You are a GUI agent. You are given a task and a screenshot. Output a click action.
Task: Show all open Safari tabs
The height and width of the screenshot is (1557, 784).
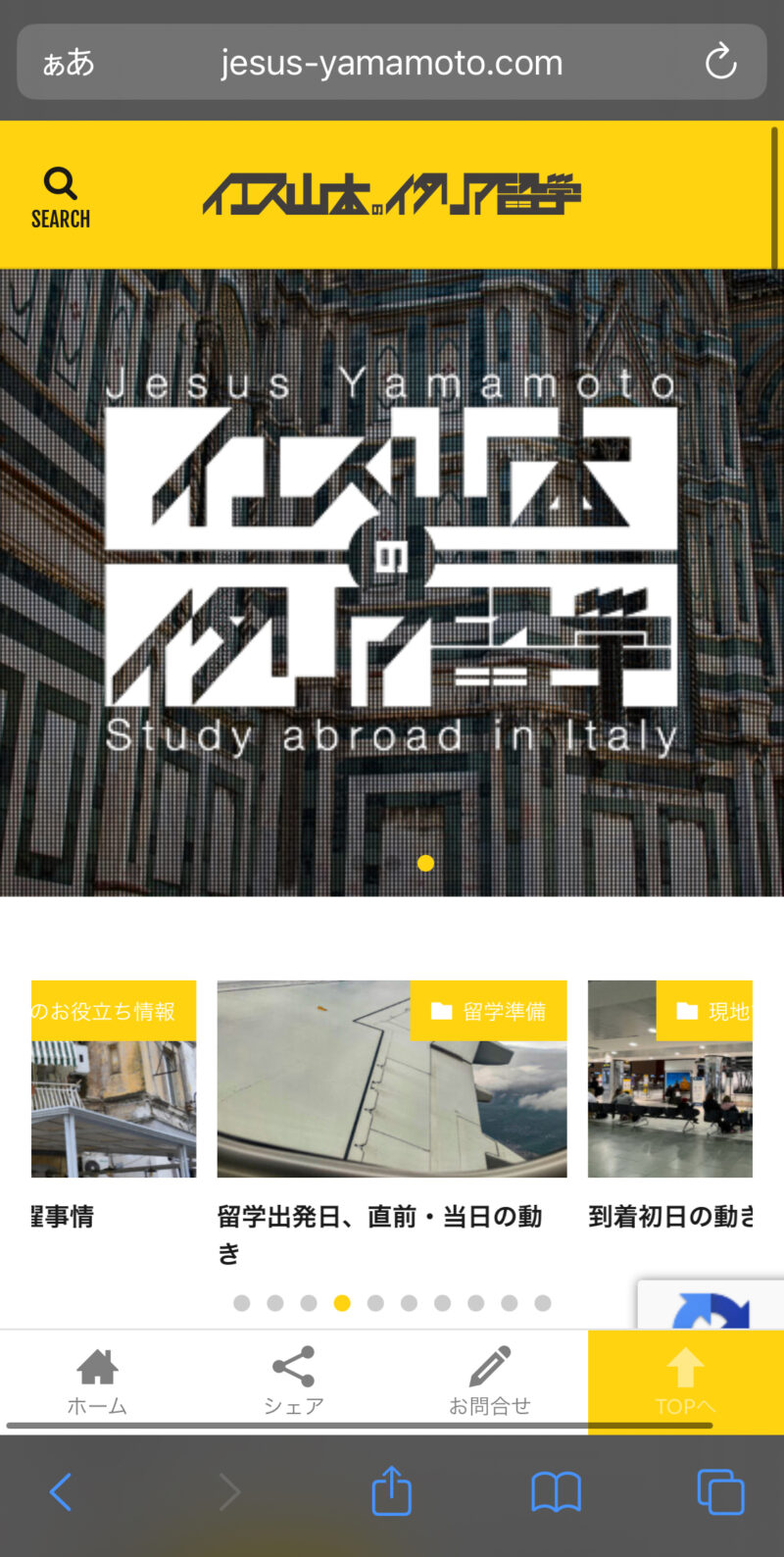[x=720, y=1492]
